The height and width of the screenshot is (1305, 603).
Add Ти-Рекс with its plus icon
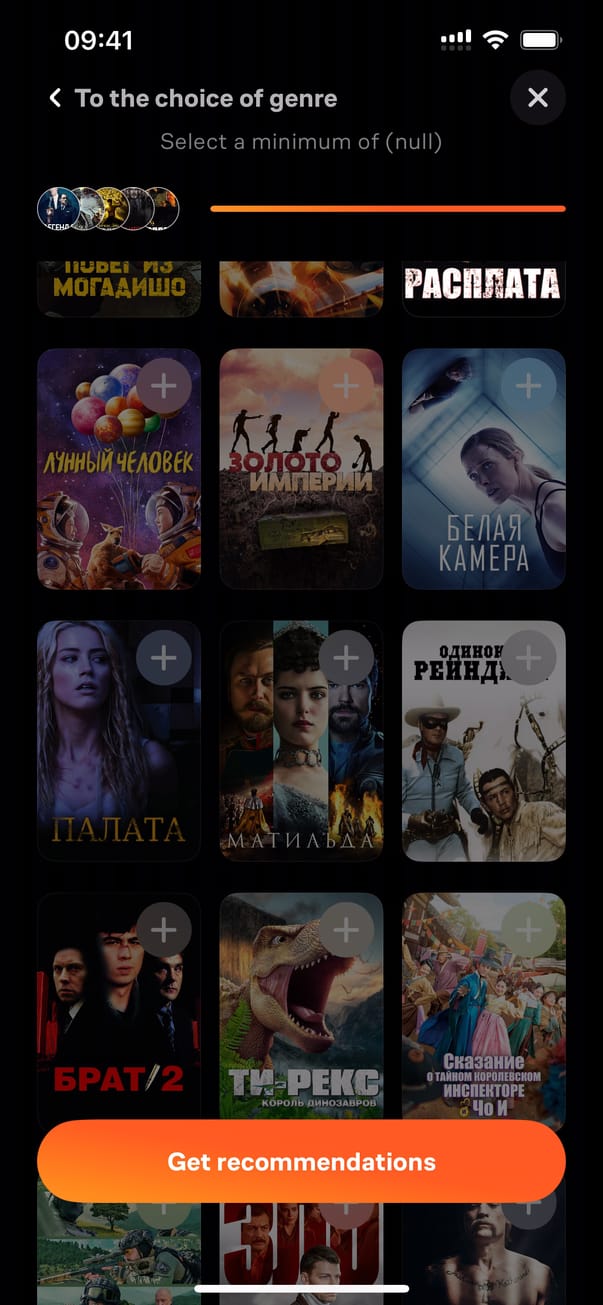[345, 930]
